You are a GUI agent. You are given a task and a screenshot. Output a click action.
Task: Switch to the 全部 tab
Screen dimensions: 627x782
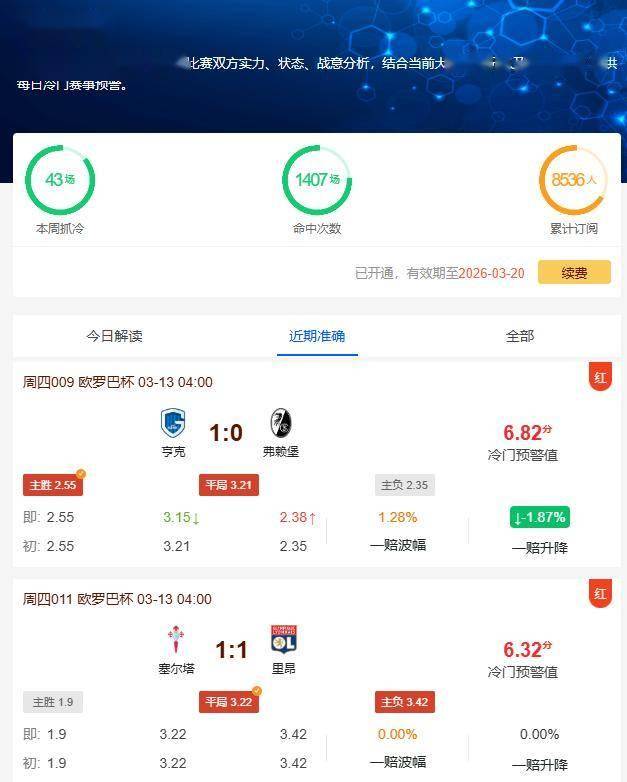(519, 336)
